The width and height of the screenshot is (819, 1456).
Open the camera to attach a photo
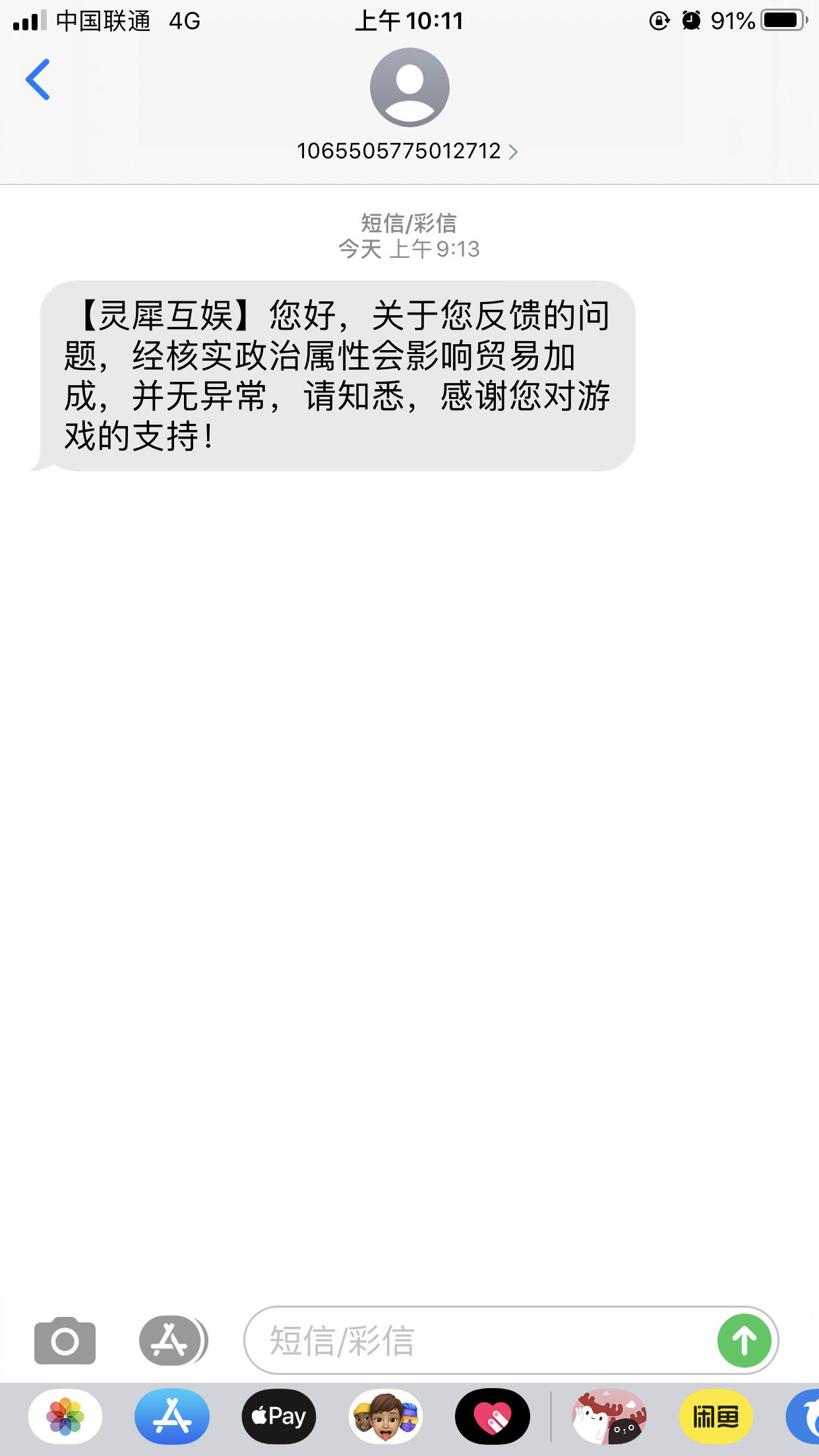[65, 1340]
